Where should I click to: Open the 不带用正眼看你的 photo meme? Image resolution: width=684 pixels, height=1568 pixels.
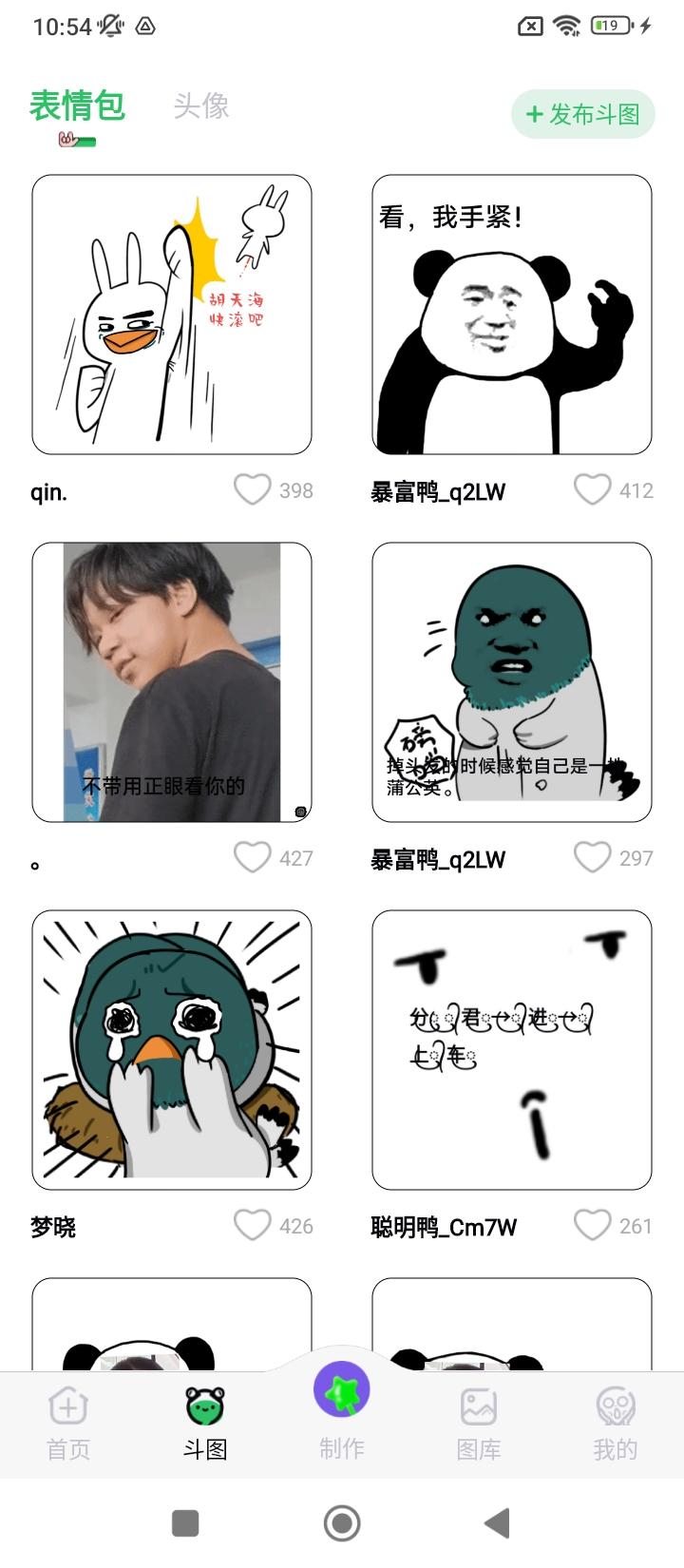click(x=171, y=679)
